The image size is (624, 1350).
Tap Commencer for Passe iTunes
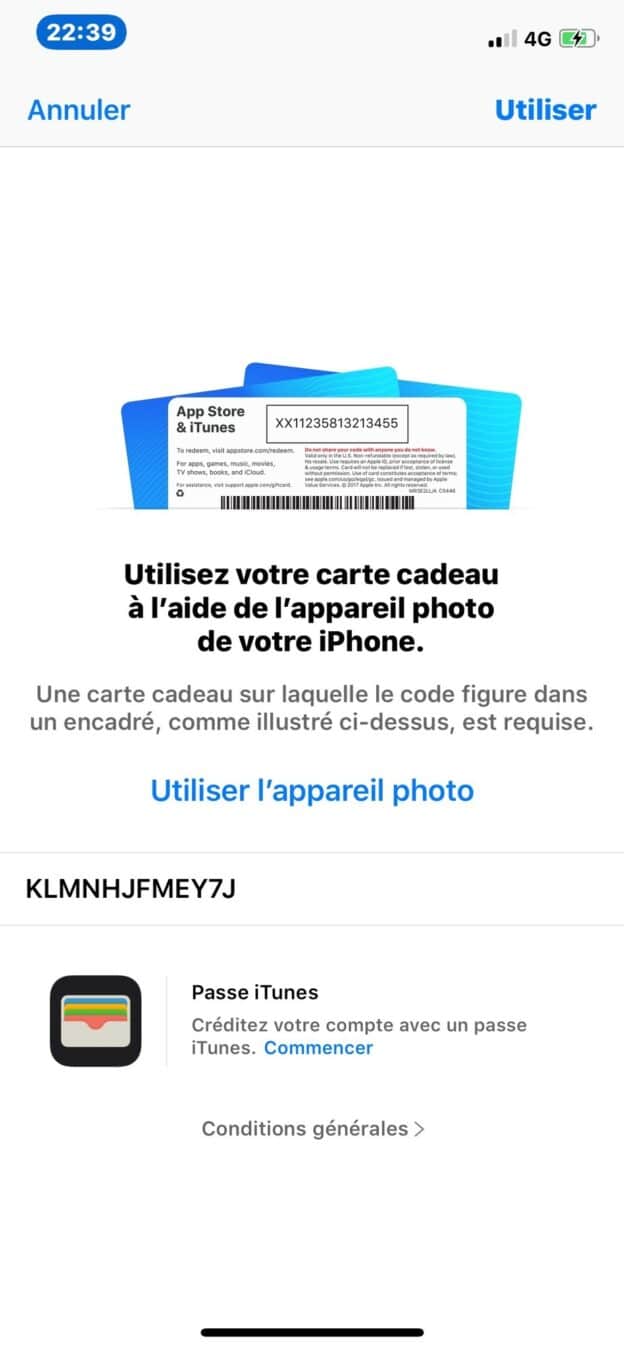(x=318, y=1048)
